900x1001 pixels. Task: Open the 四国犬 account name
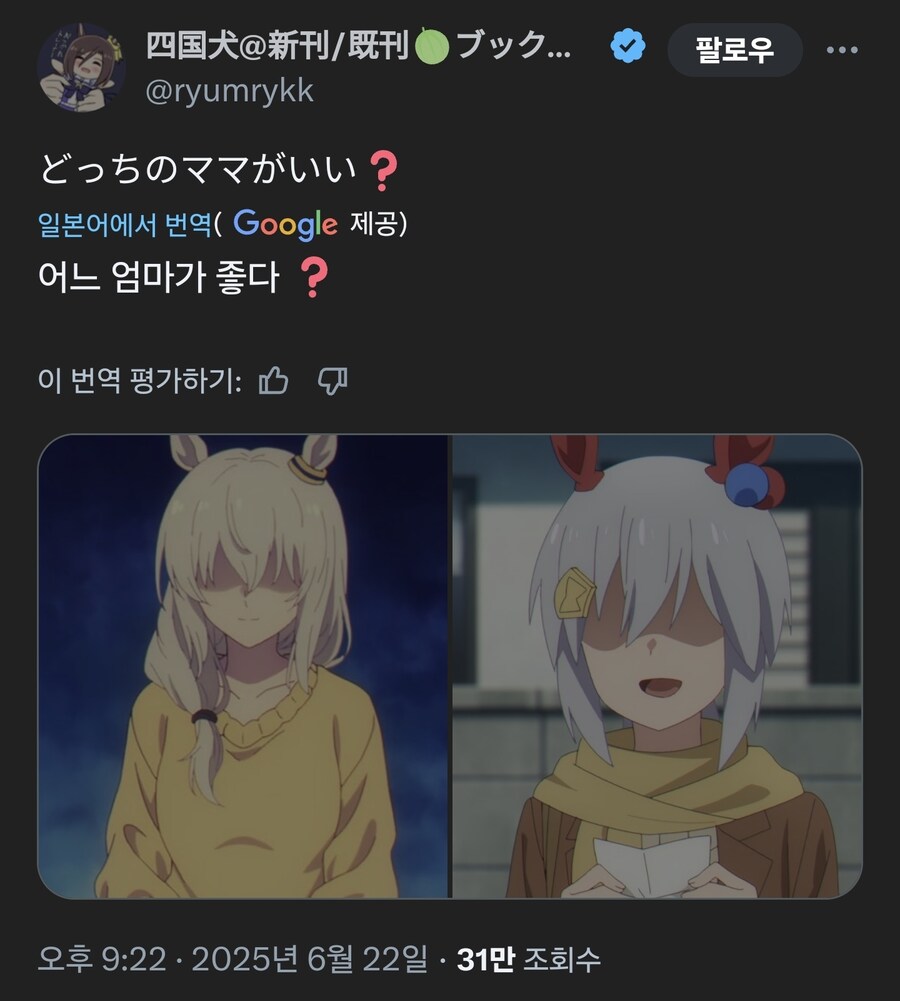(x=358, y=45)
